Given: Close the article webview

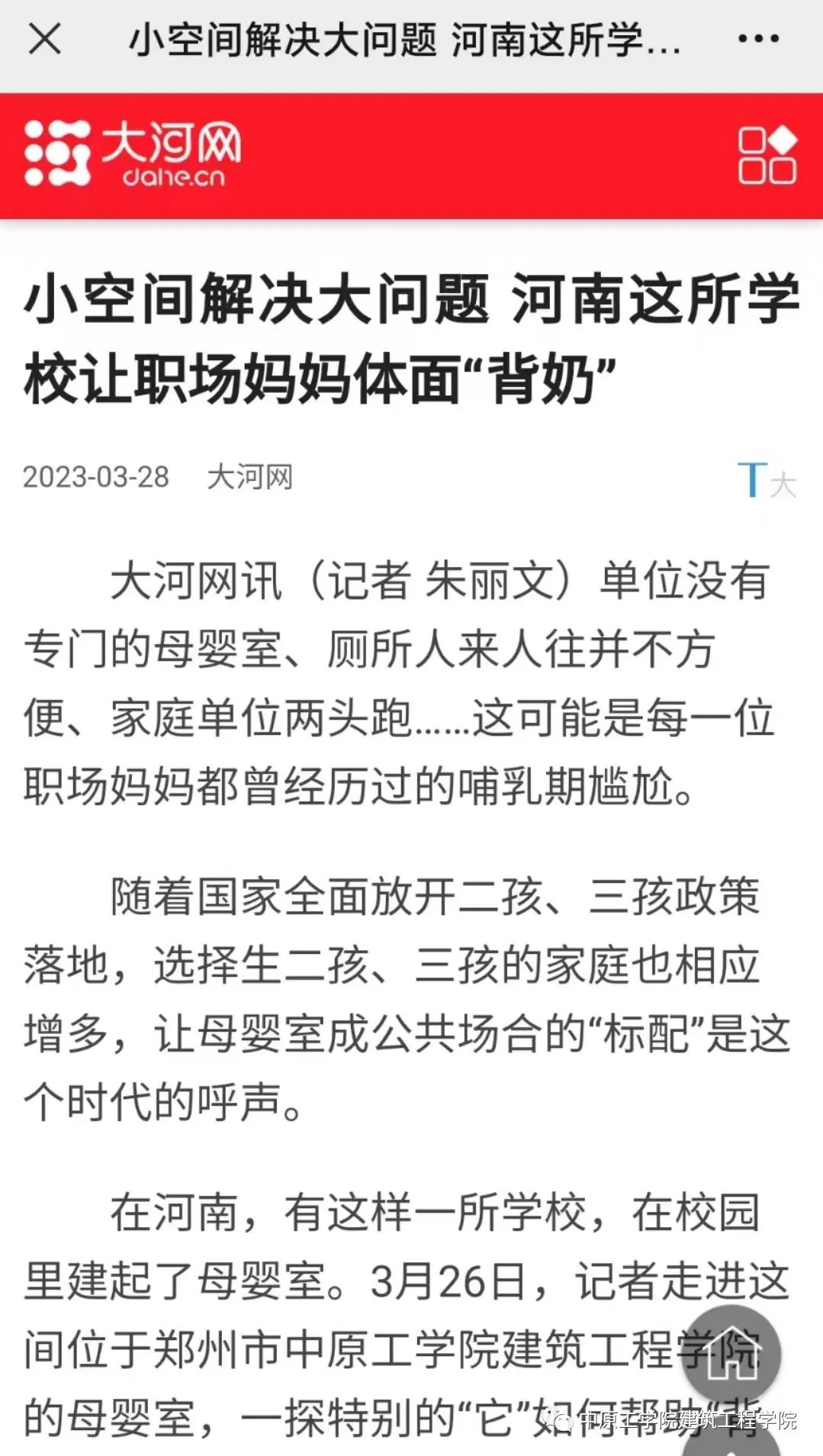Looking at the screenshot, I should (x=44, y=39).
